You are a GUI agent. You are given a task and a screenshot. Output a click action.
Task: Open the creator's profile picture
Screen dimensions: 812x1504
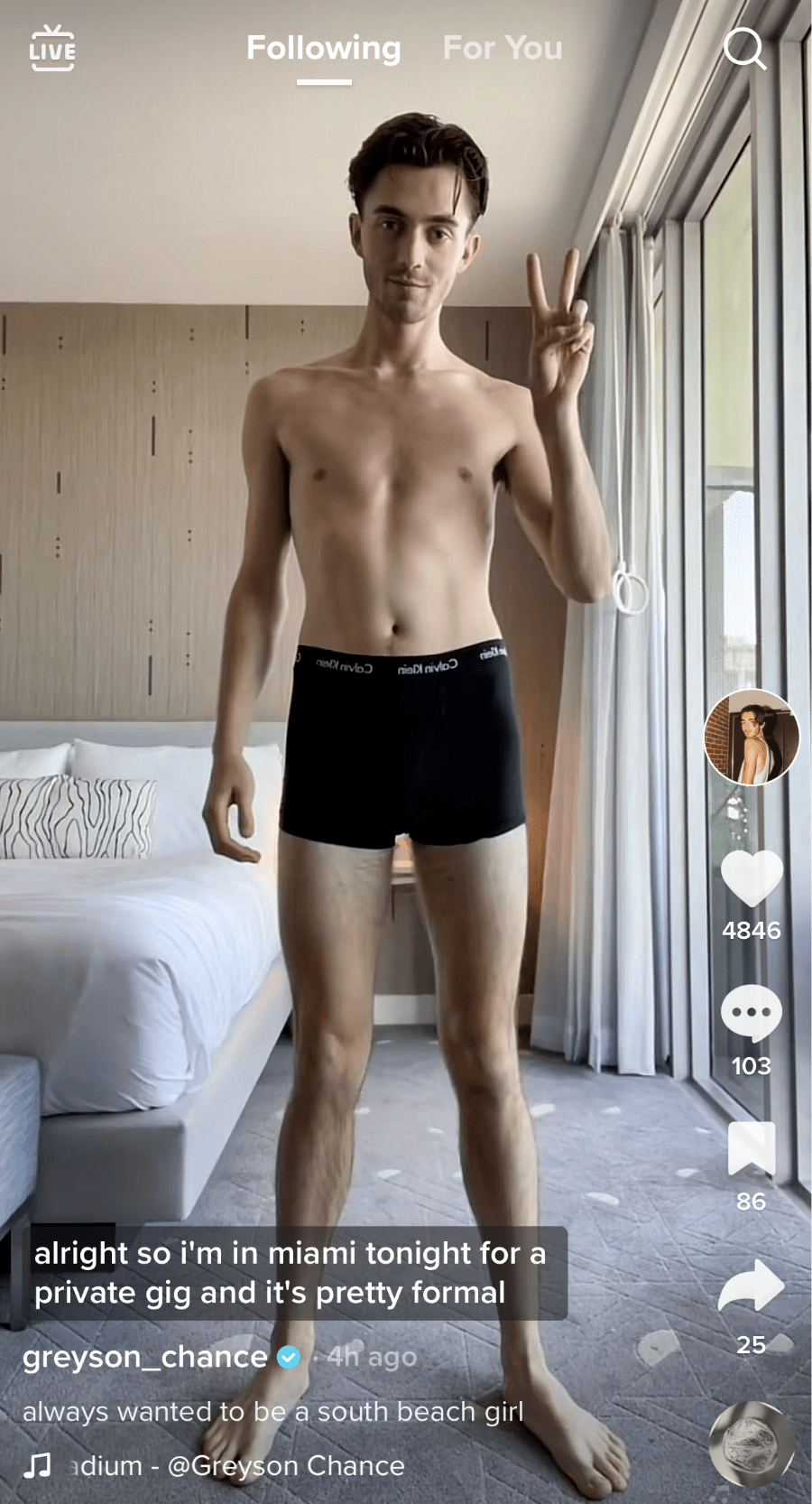(752, 737)
